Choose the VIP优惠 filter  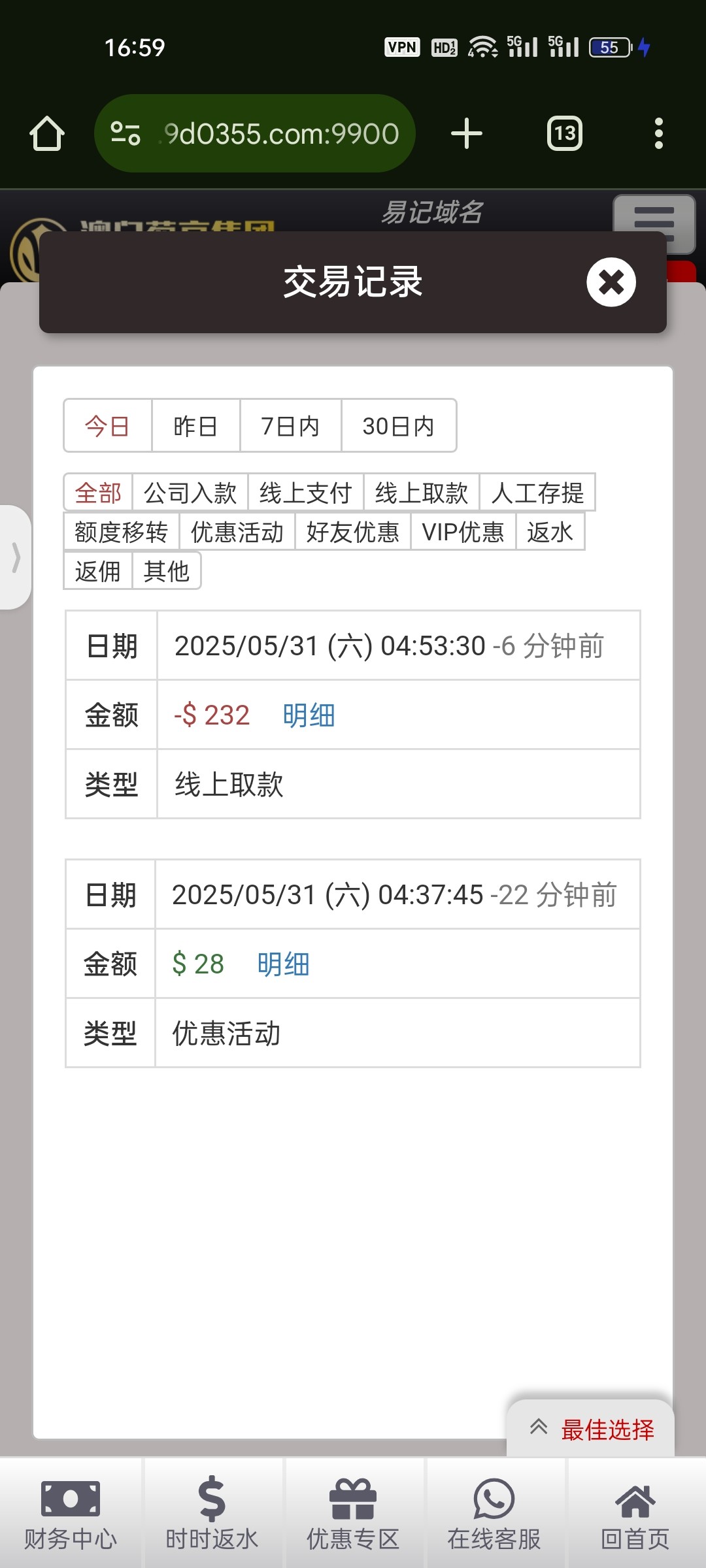(x=463, y=532)
